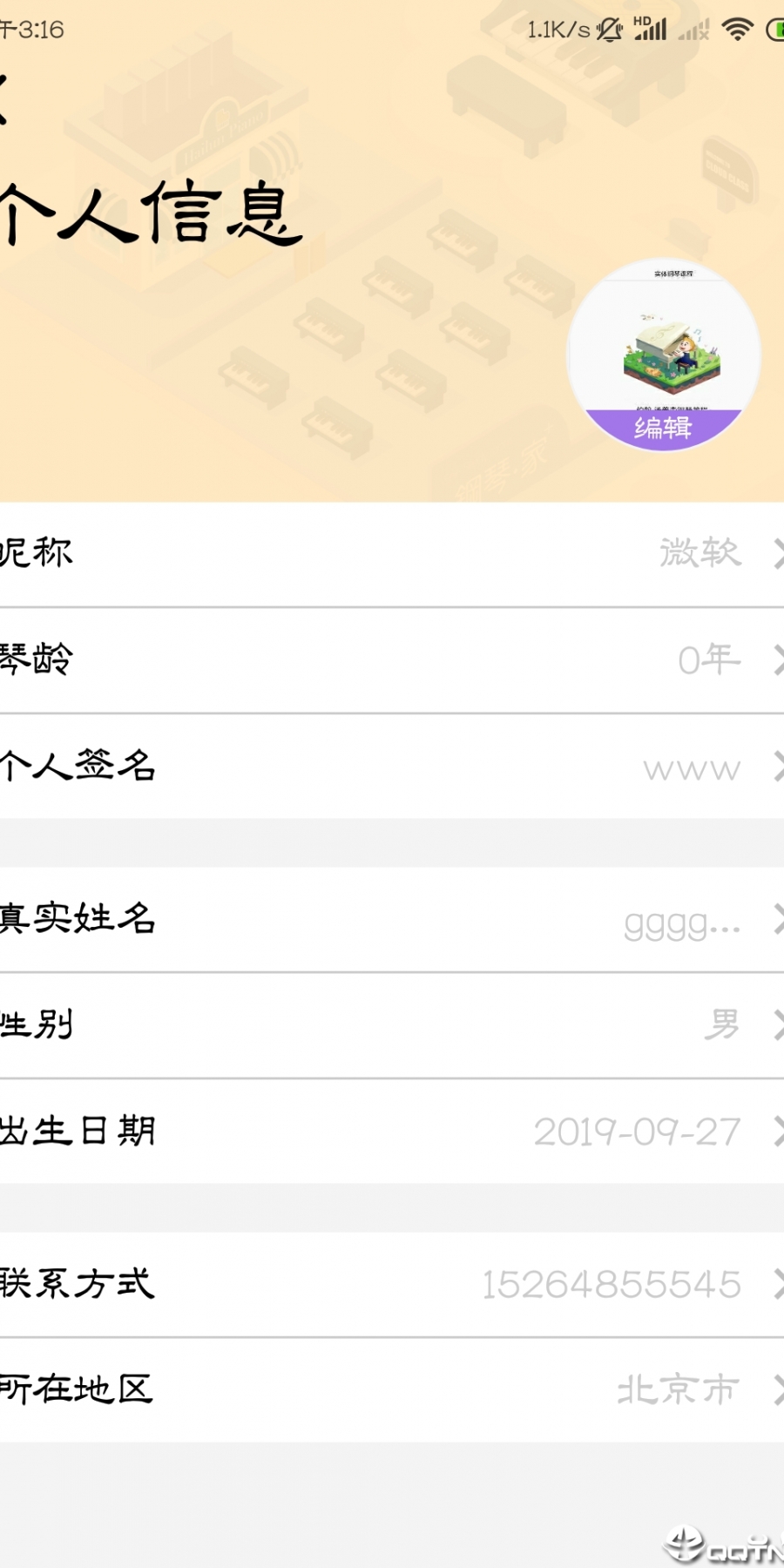Open the 昵称 nickname row
This screenshot has width=784, height=1568.
[392, 554]
